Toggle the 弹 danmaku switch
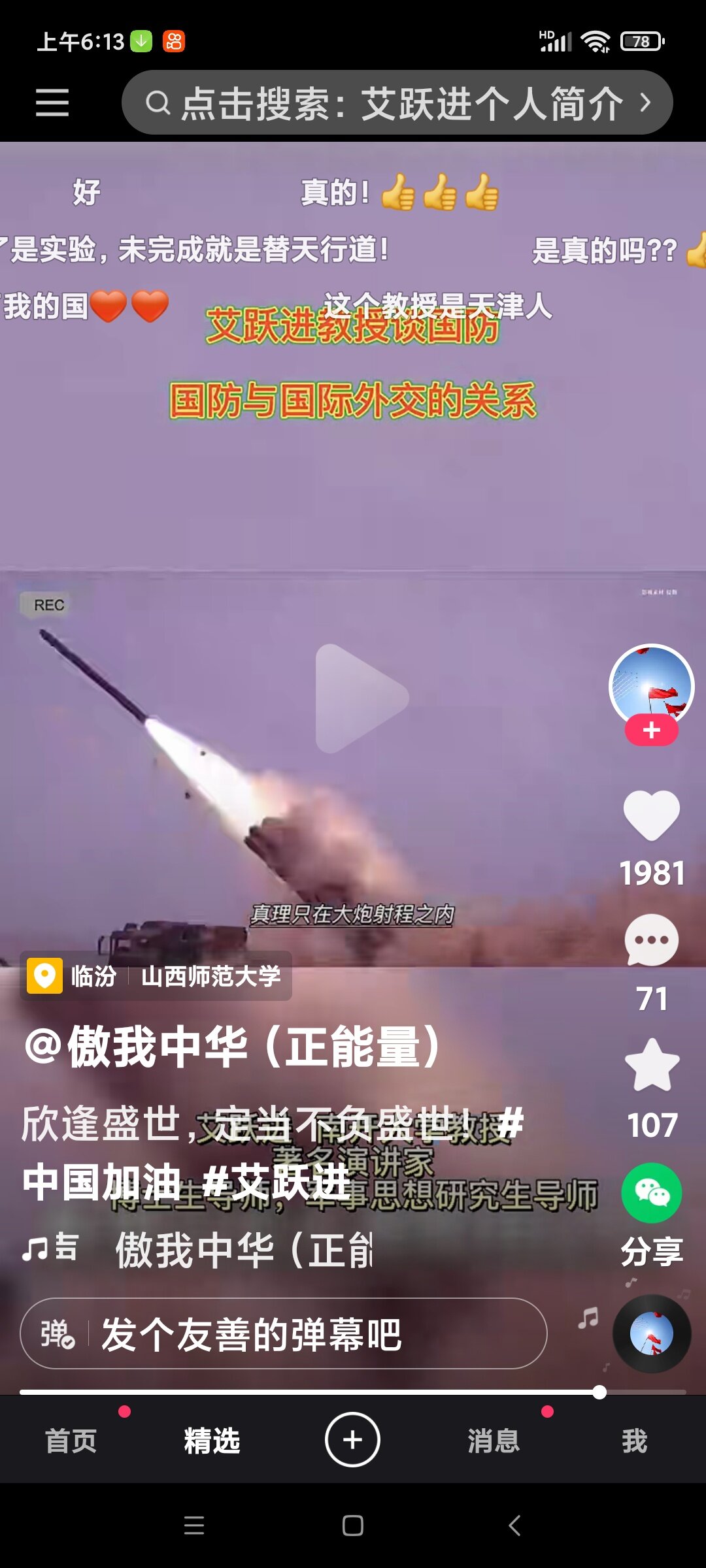706x1568 pixels. [x=57, y=1333]
